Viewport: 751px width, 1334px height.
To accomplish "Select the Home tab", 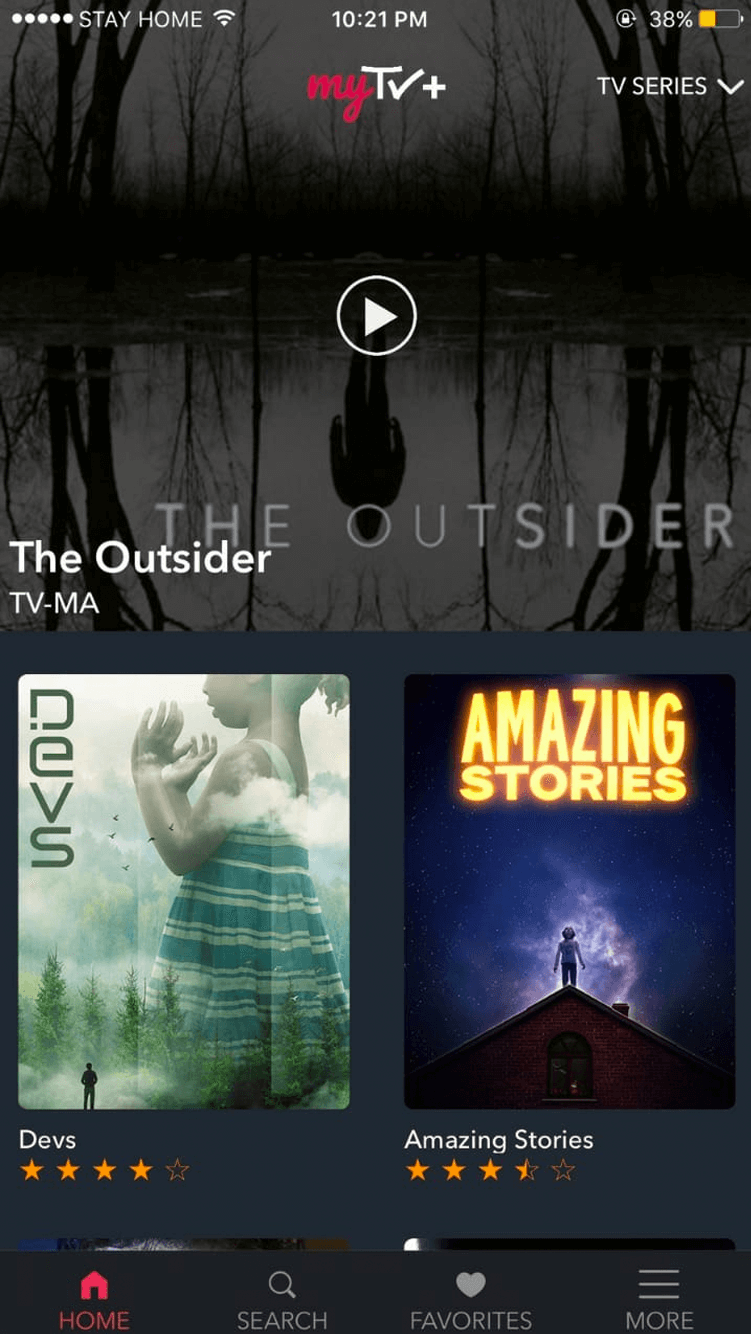I will 94,1299.
